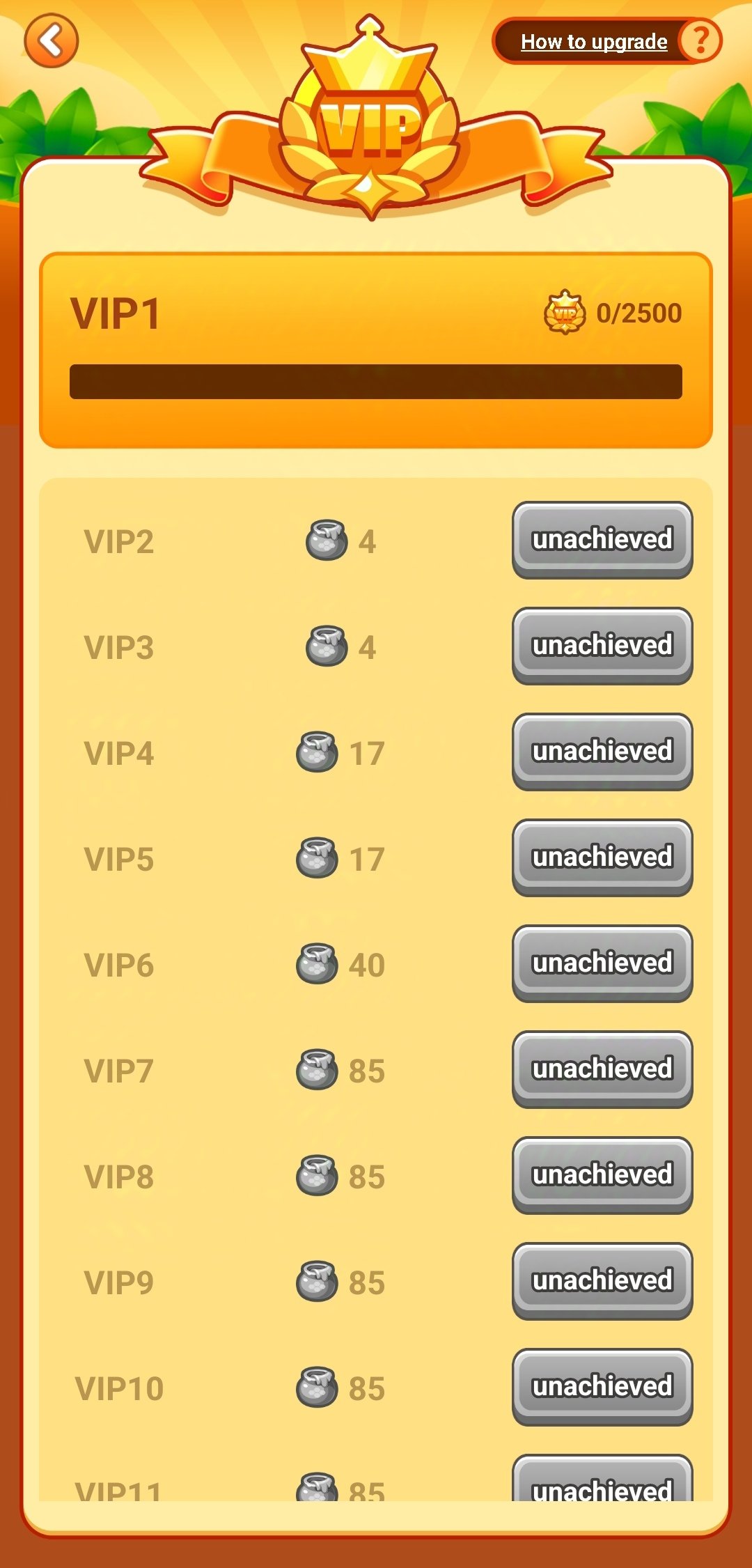
Task: Go back using the arrow icon
Action: [51, 41]
